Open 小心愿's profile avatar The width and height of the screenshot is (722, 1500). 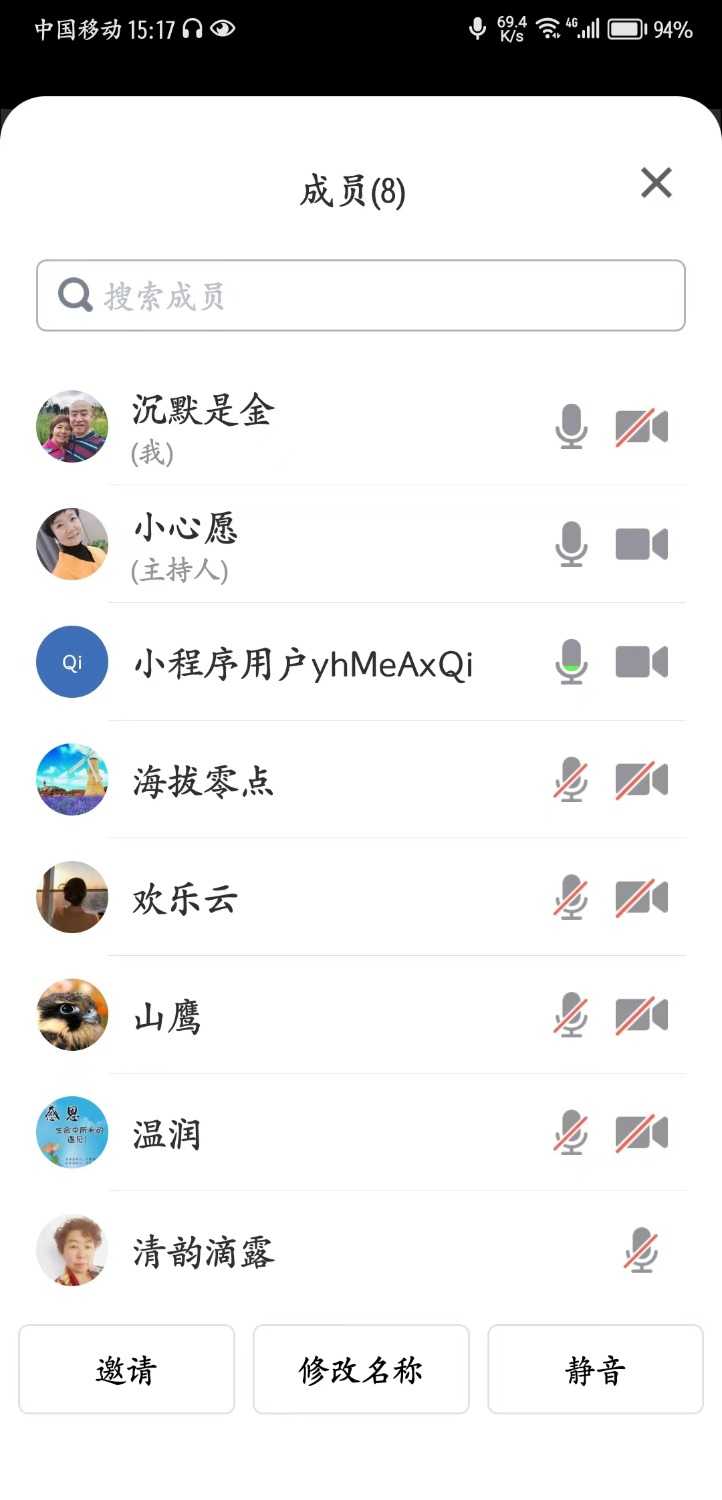coord(71,545)
